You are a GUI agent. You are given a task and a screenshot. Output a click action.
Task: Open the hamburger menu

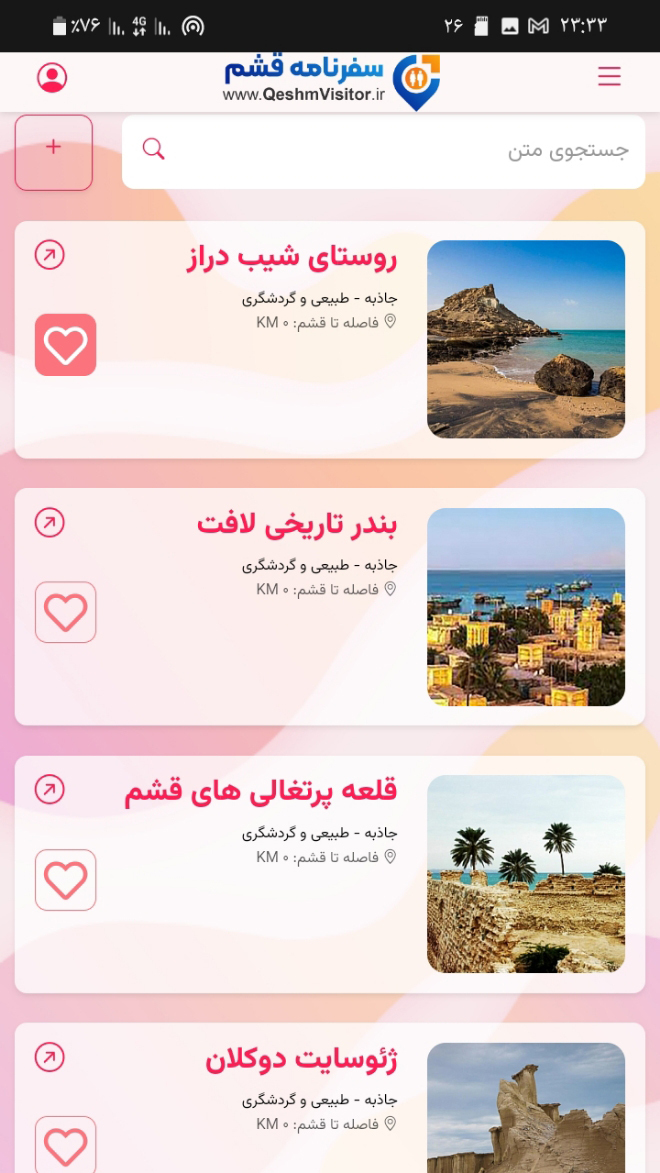[609, 77]
